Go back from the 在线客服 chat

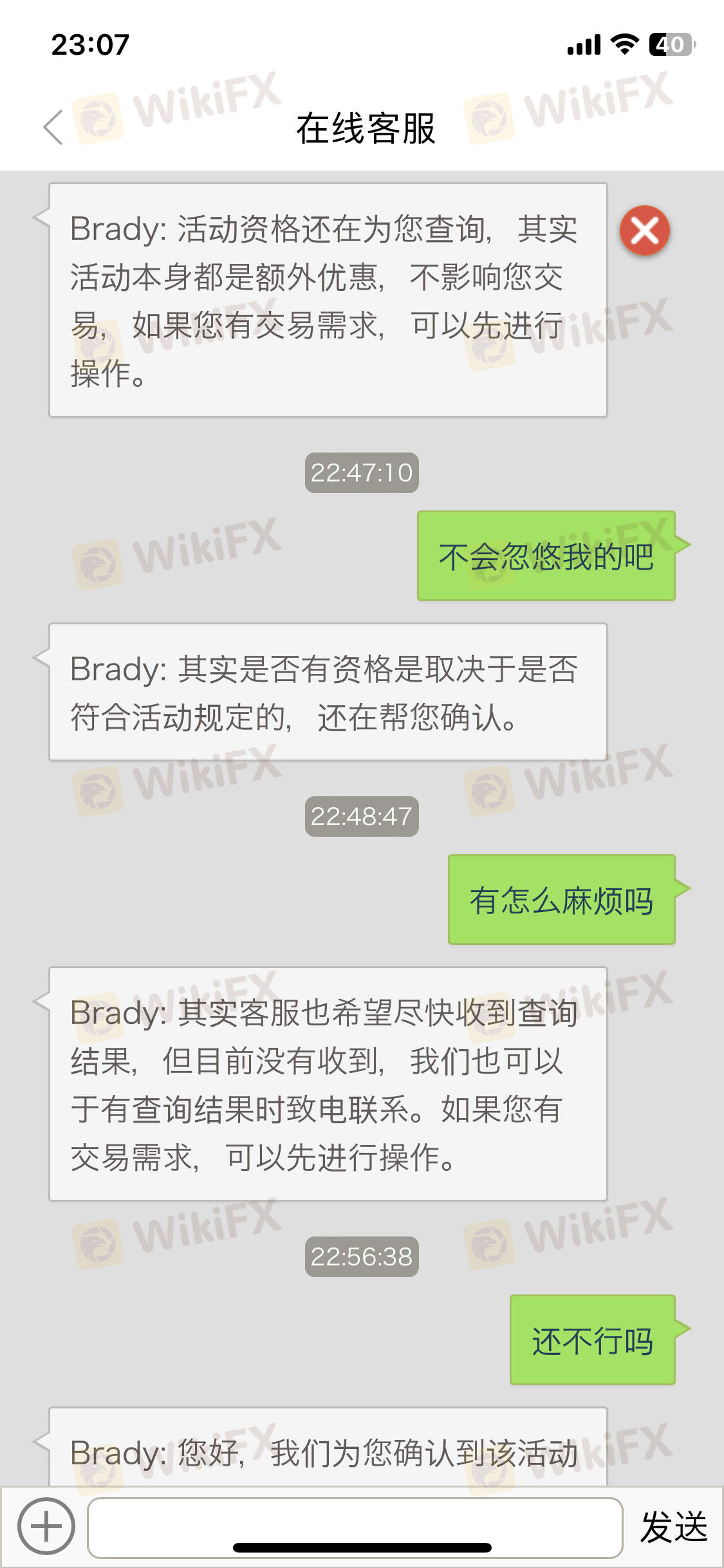pyautogui.click(x=53, y=127)
